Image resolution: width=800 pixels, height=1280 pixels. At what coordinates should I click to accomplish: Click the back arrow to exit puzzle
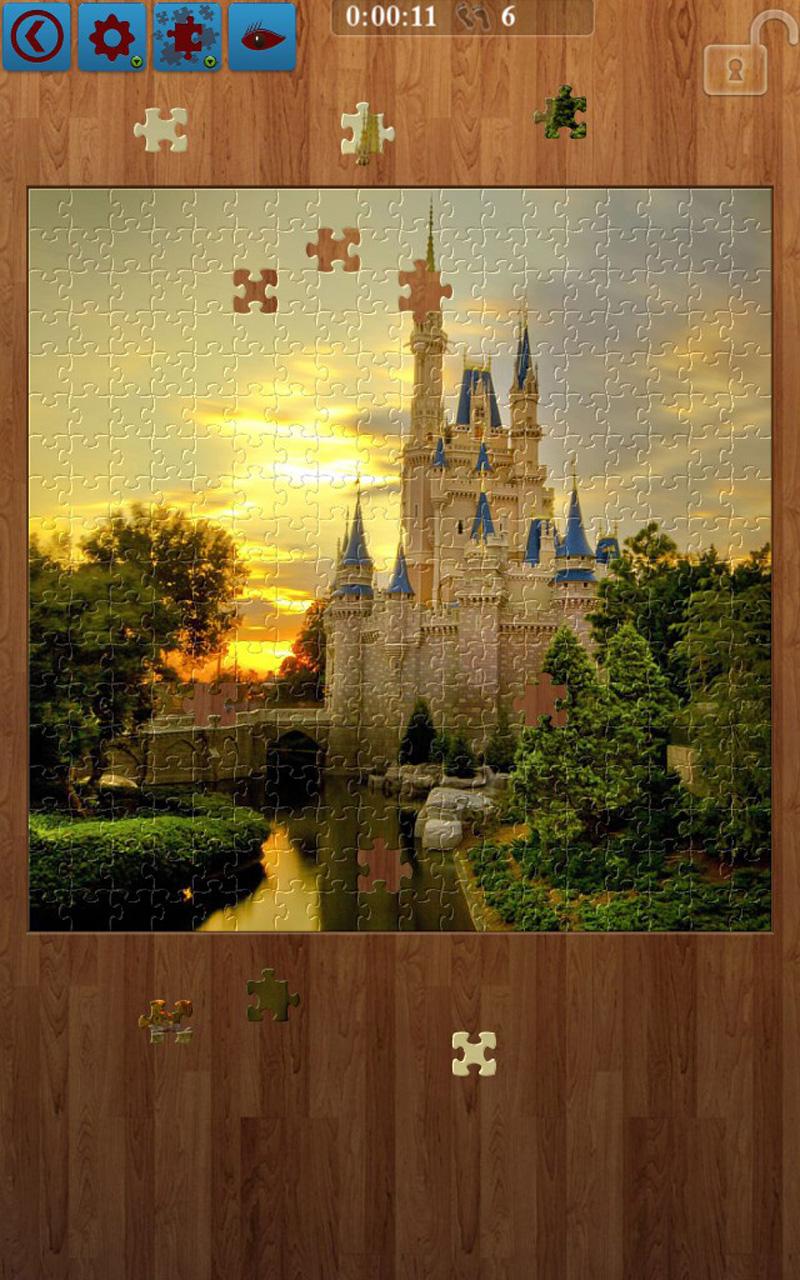[x=37, y=37]
